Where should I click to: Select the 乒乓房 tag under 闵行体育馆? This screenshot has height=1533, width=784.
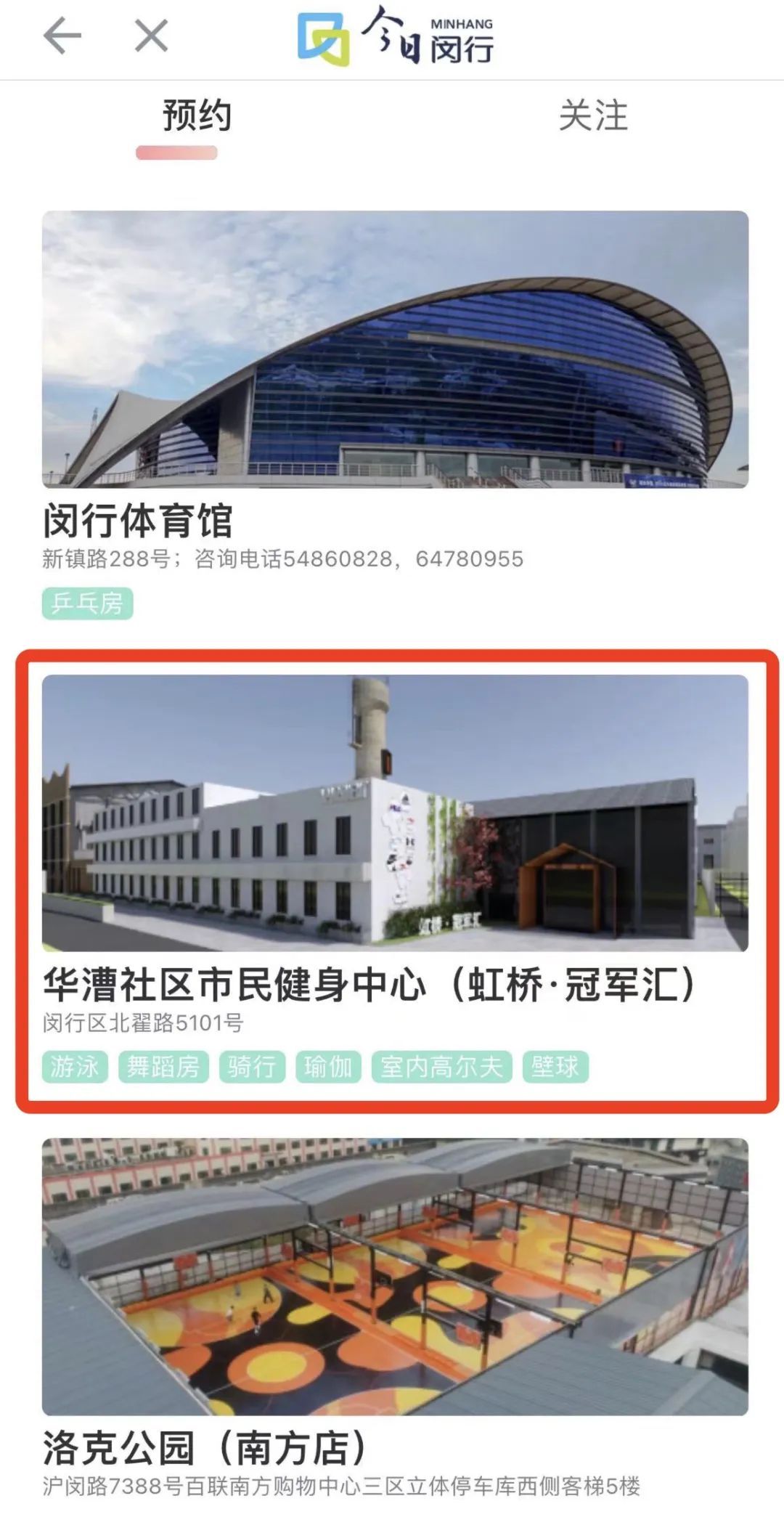pos(87,603)
